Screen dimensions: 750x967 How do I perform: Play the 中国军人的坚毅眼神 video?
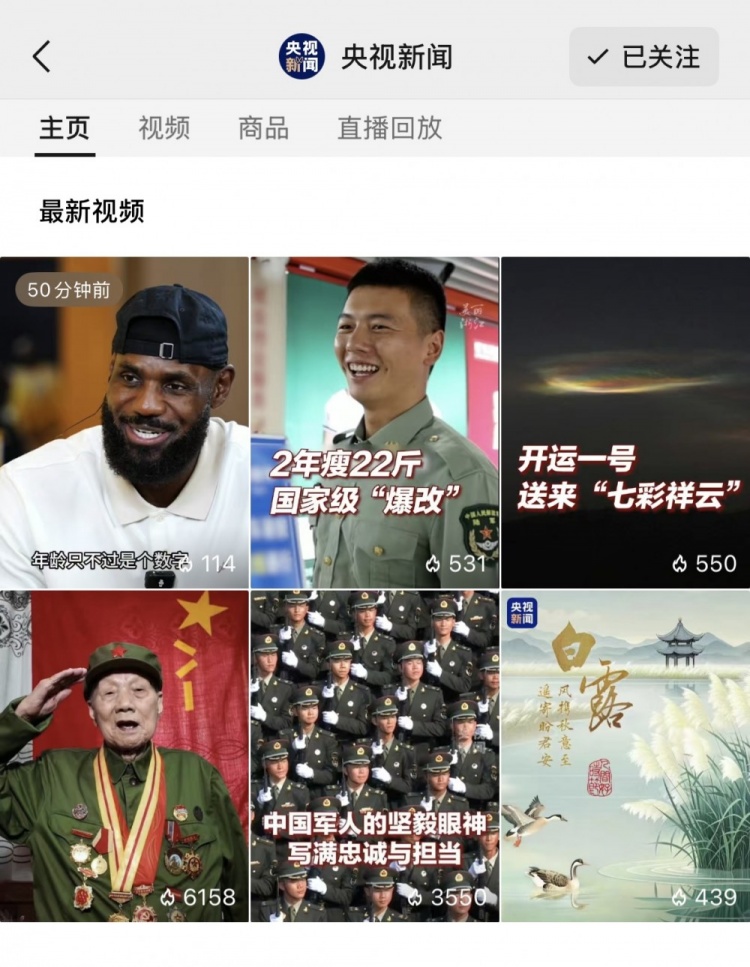375,755
